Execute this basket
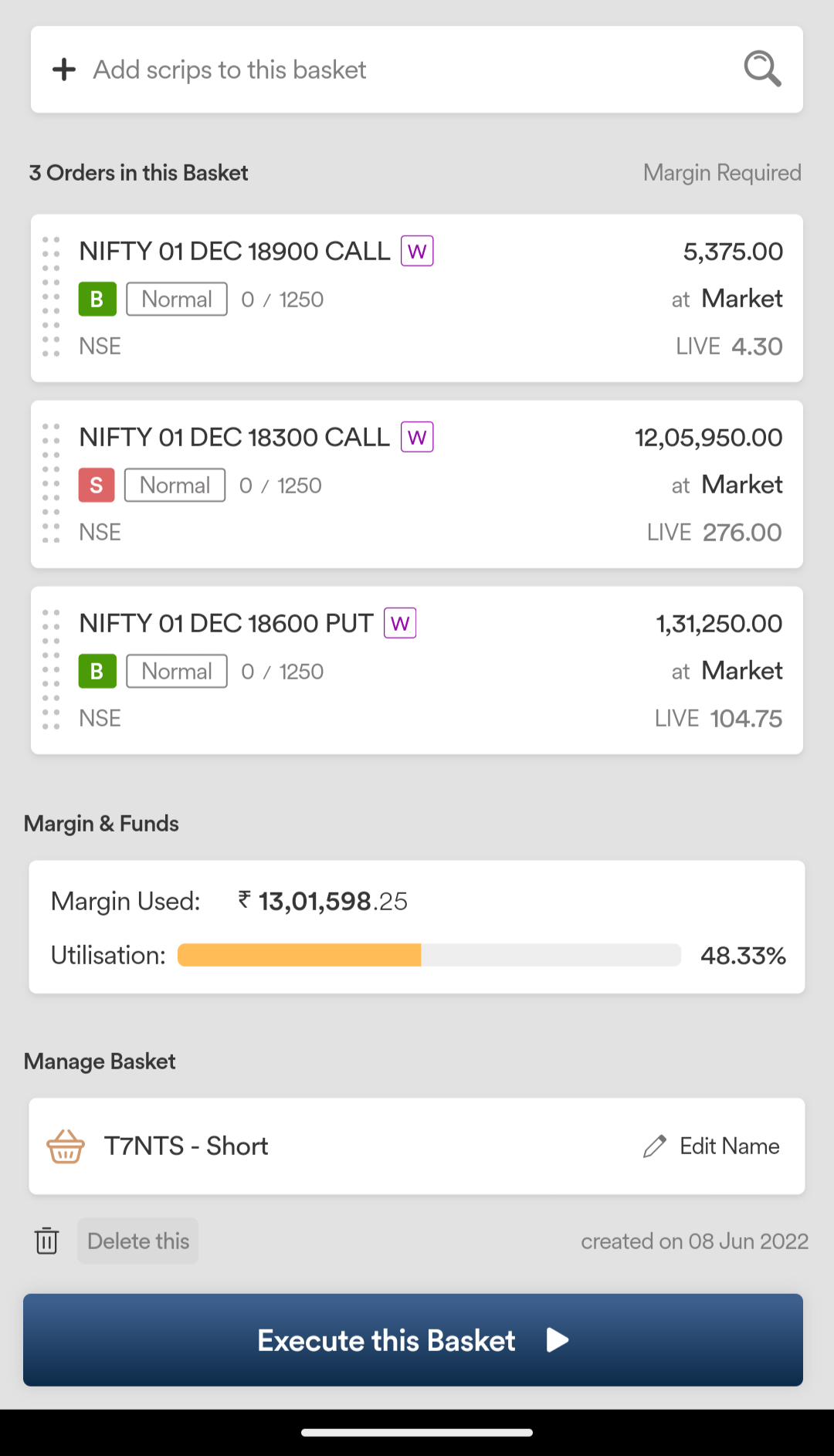The width and height of the screenshot is (834, 1456). [x=413, y=1339]
